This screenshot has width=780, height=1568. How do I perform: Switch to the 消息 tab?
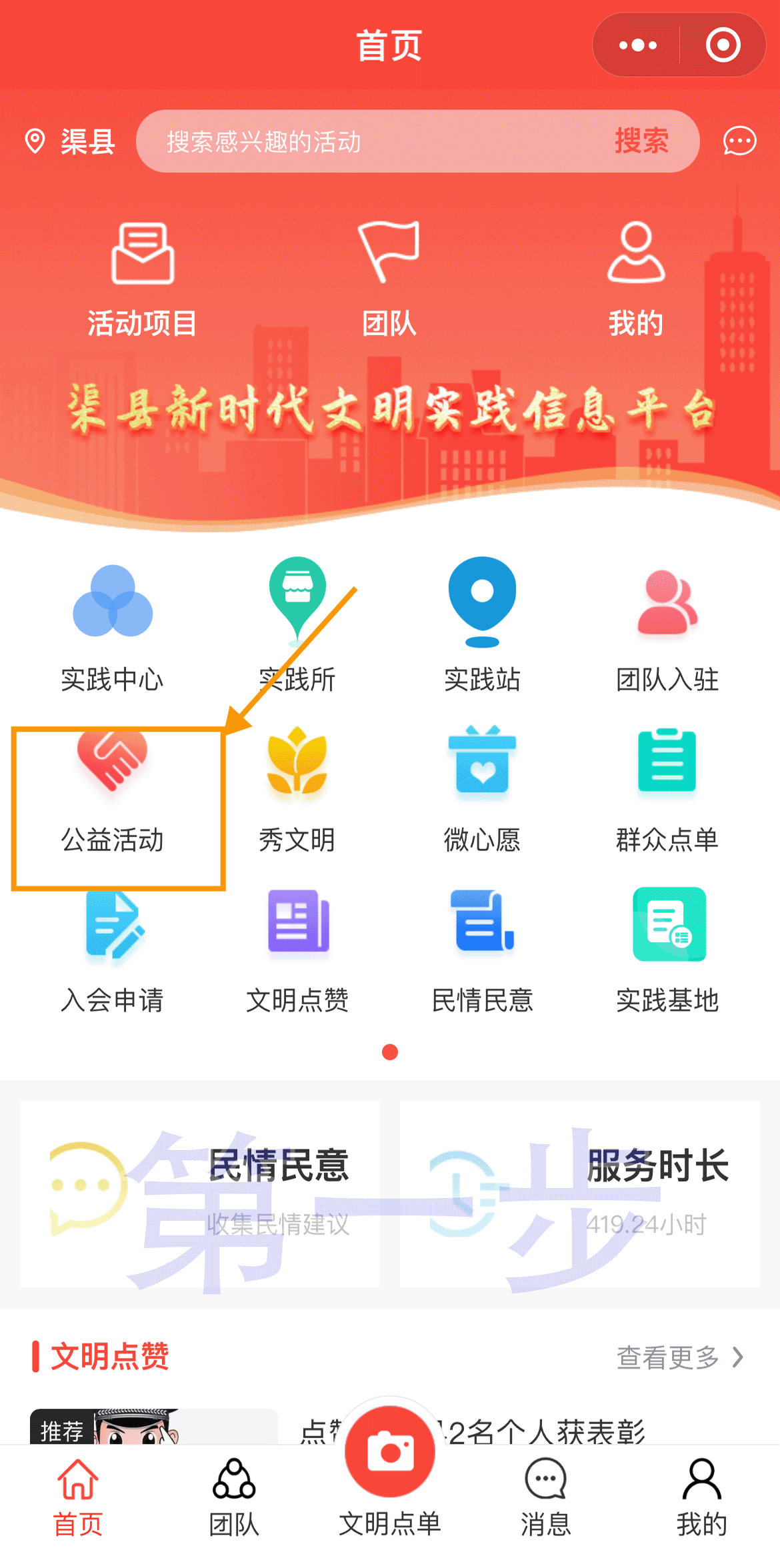pyautogui.click(x=545, y=1497)
